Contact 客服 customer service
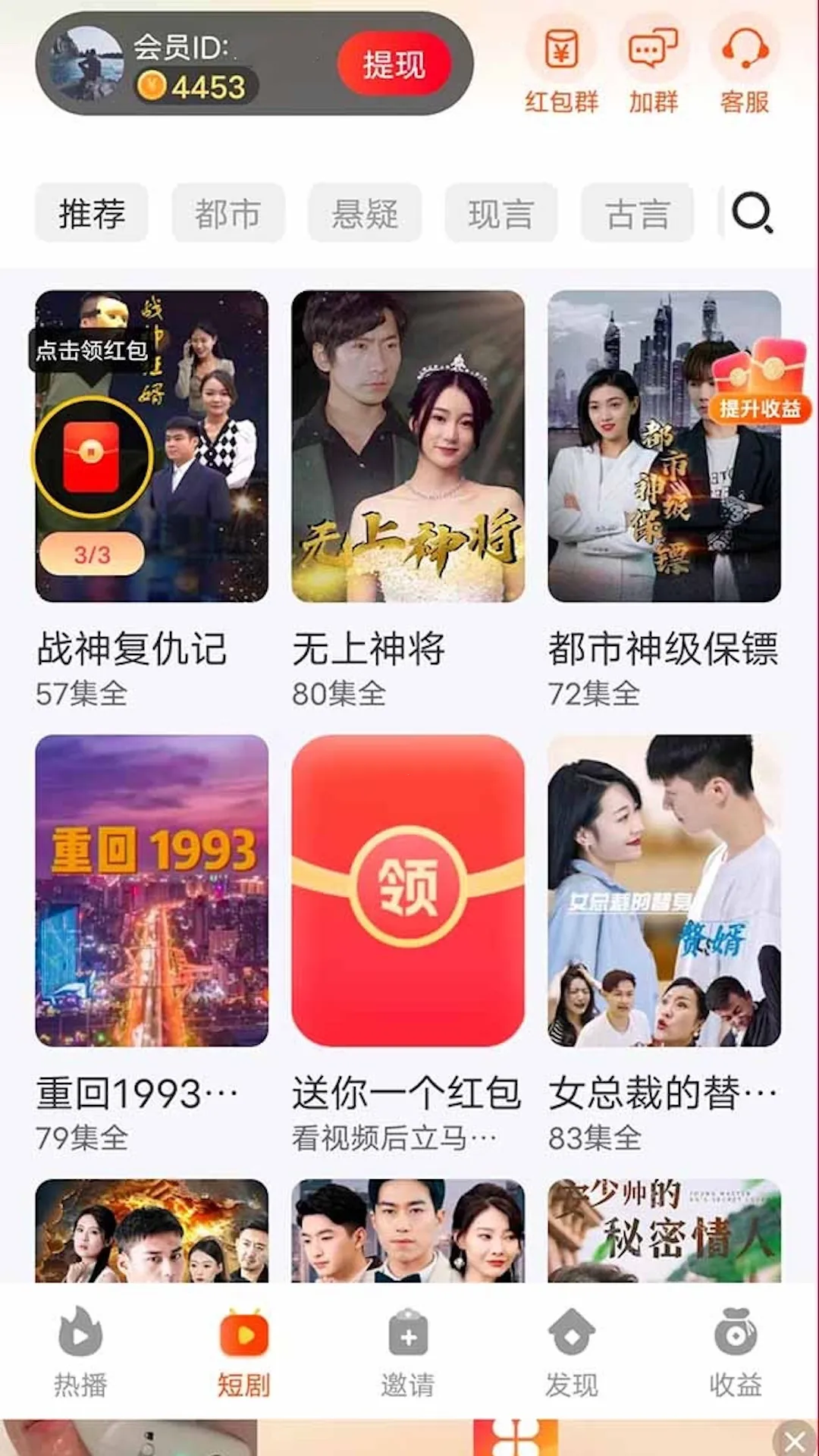The height and width of the screenshot is (1456, 819). [745, 70]
